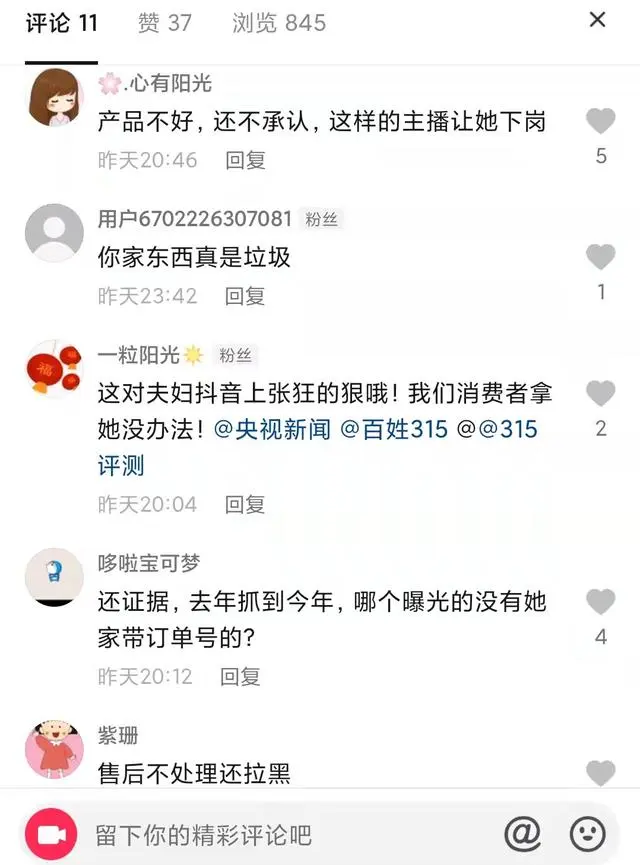Open the emoji picker
Image resolution: width=640 pixels, height=865 pixels.
[x=587, y=833]
